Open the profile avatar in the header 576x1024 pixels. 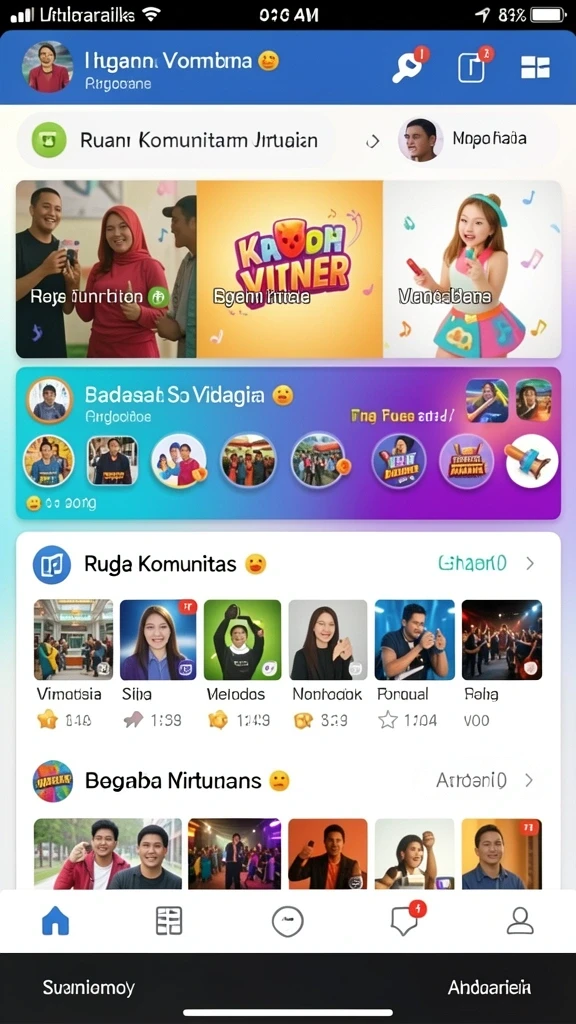[x=46, y=67]
